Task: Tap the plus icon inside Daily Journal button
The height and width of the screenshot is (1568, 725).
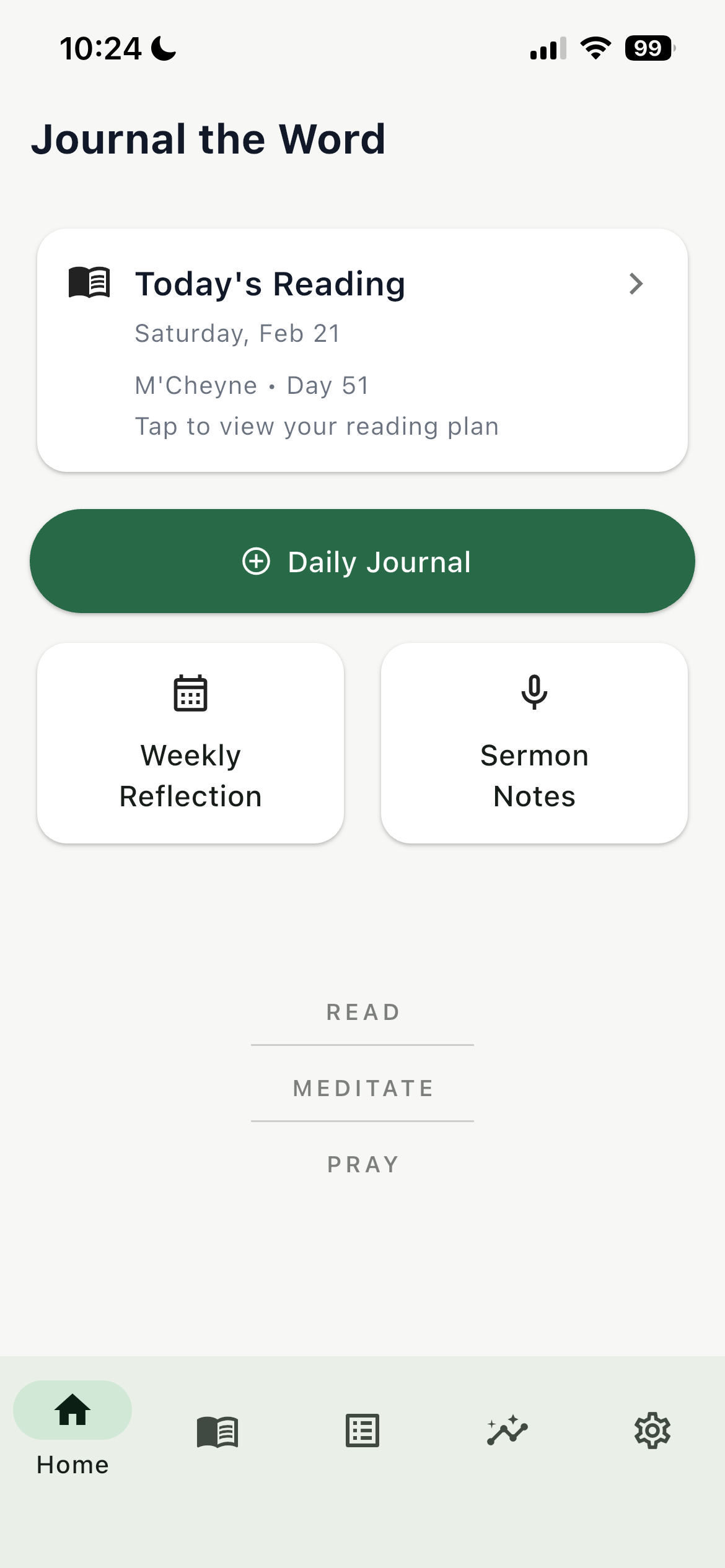Action: [x=256, y=562]
